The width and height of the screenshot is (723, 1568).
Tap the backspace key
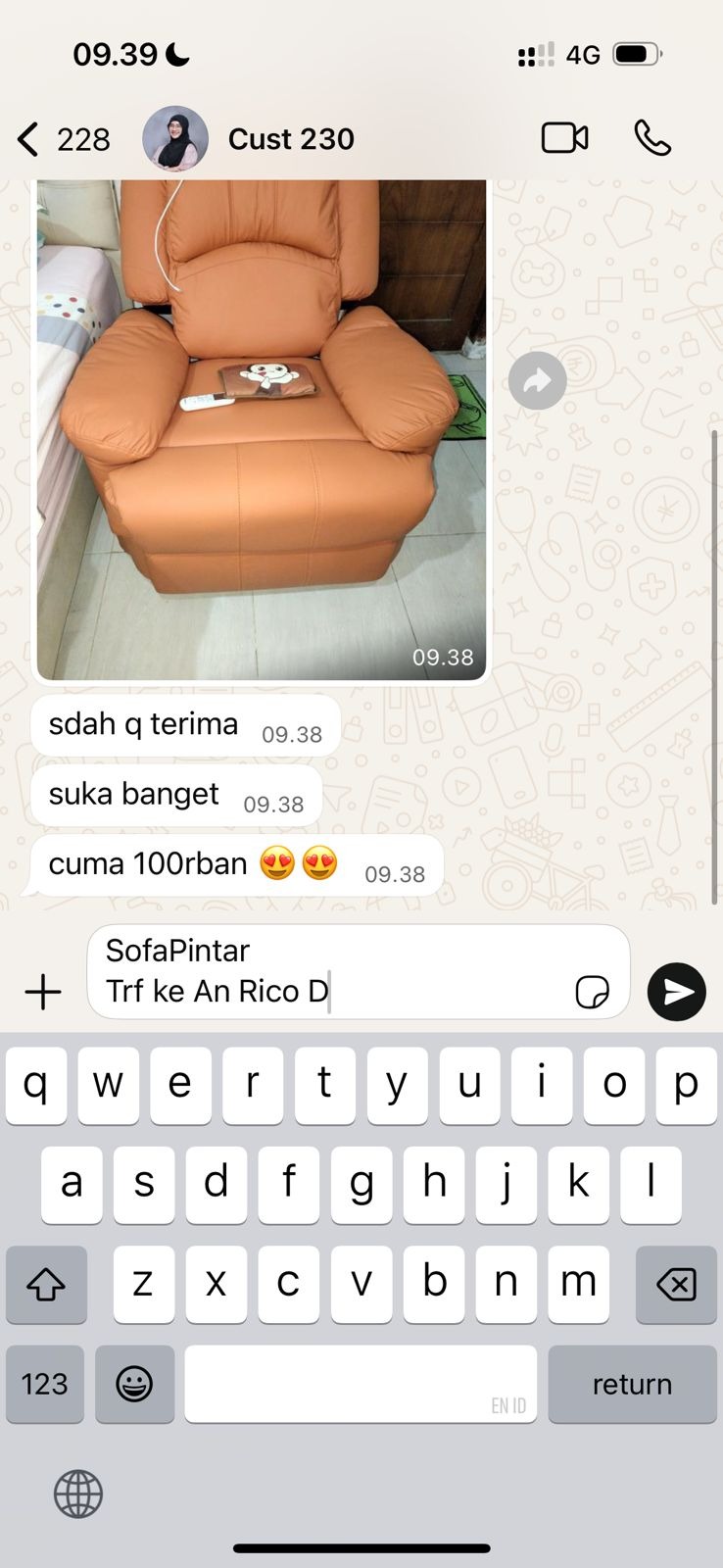(x=676, y=1284)
